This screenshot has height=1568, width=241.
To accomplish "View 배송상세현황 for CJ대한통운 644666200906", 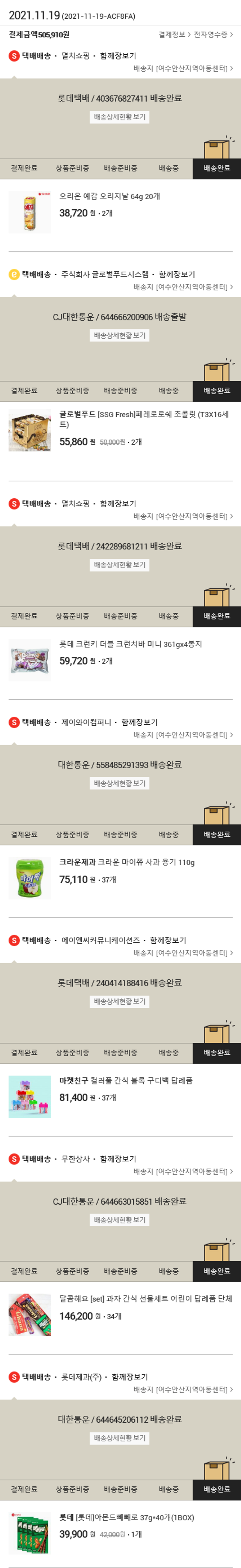I will [120, 335].
